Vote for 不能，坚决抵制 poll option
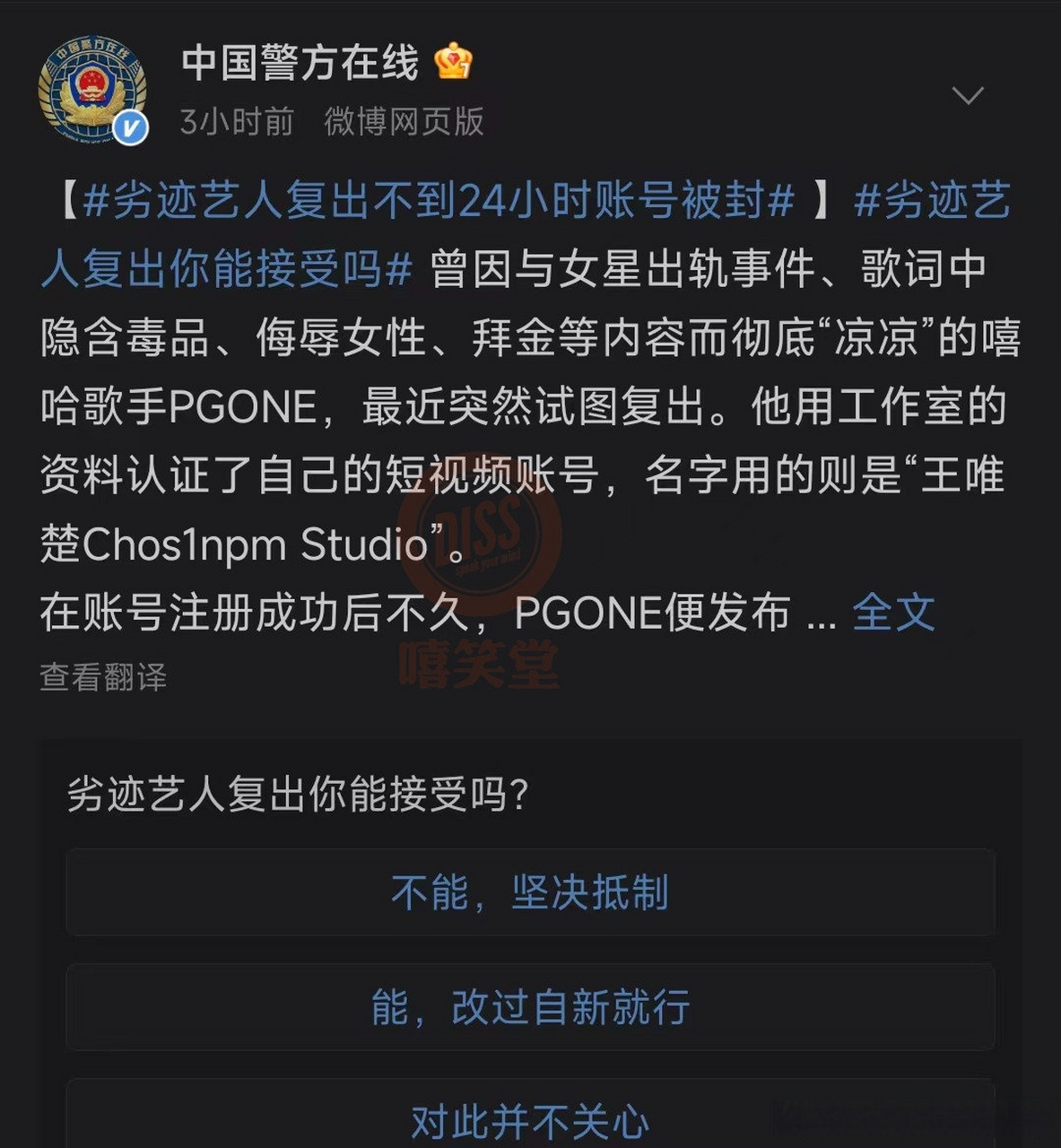 tap(531, 892)
